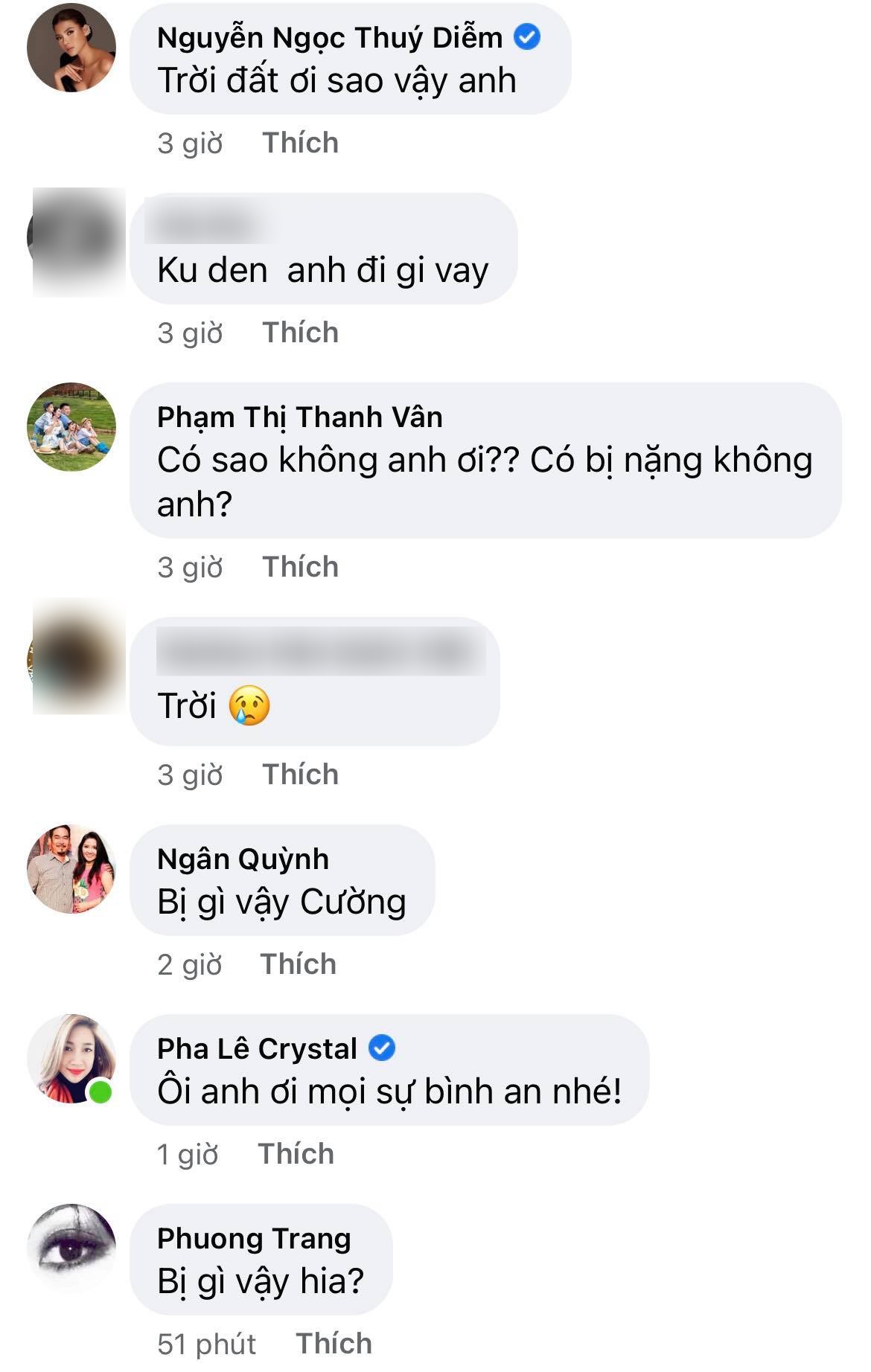Open Nguyễn Ngọc Thuý Diễm's profile name
The height and width of the screenshot is (1372, 871).
click(x=330, y=37)
